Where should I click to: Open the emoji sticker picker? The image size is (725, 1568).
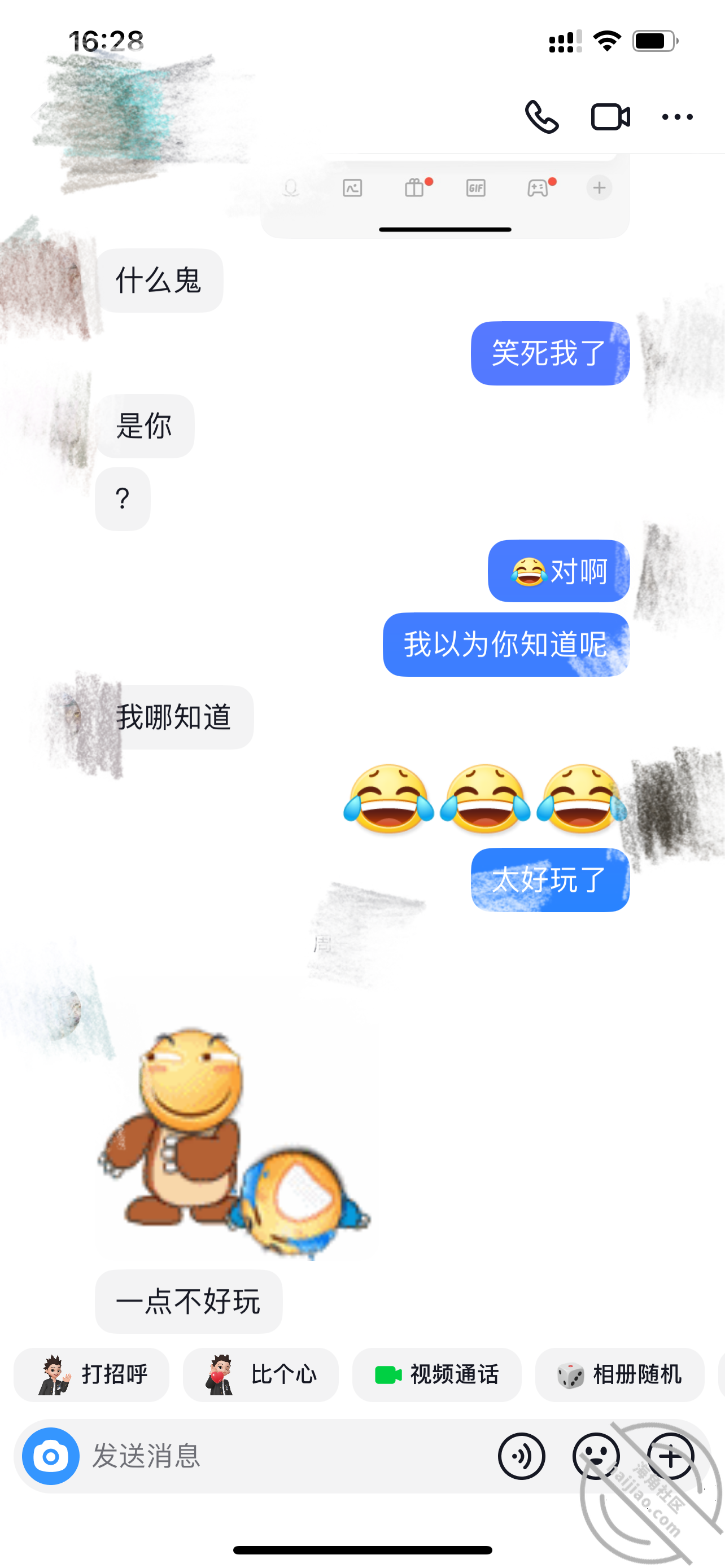596,1456
